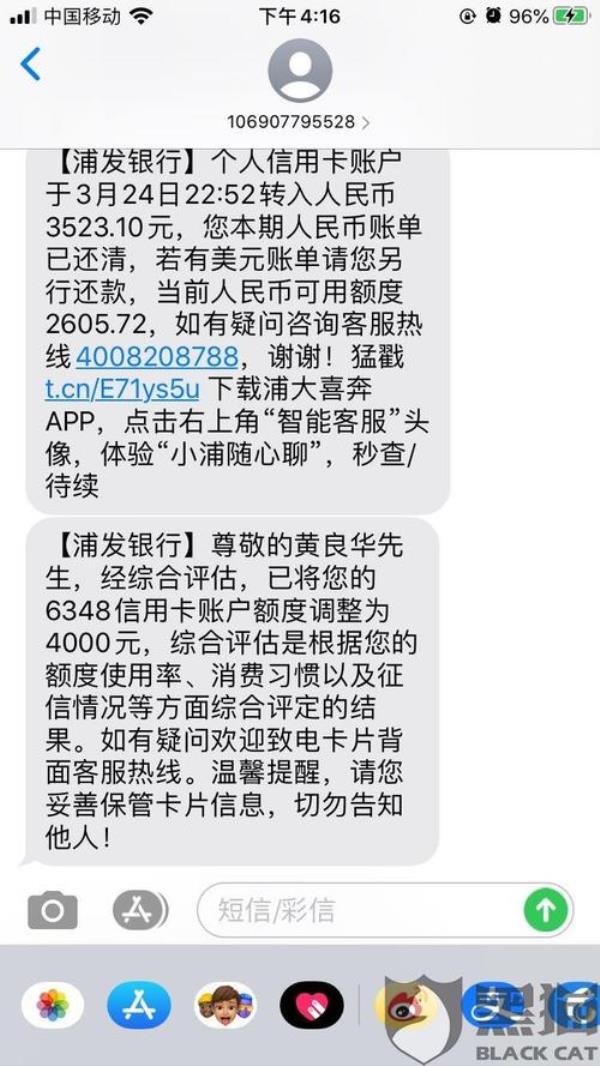
Task: Open the Memoji stickers app
Action: pos(225,1004)
